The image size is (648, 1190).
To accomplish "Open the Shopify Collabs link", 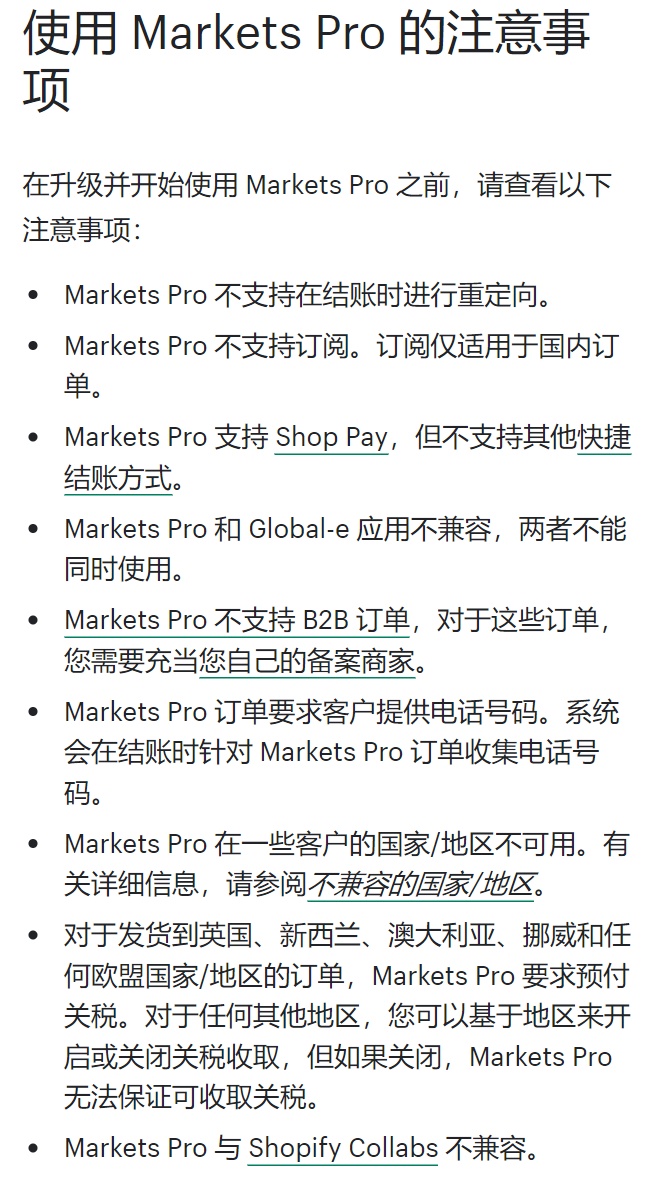I will pos(343,1148).
